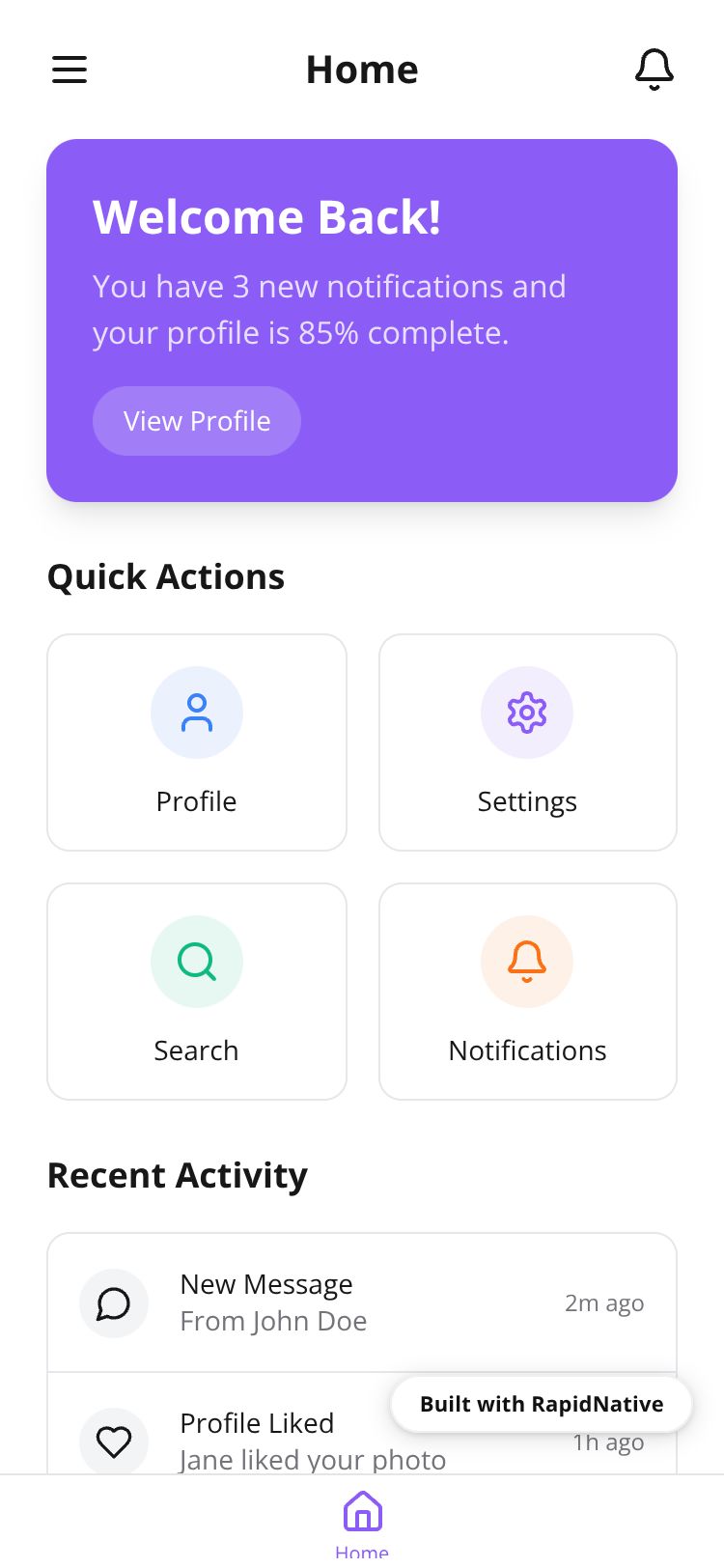Screen dimensions: 724x1568
Task: Tap the Built with RapidNative badge
Action: pos(541,1404)
